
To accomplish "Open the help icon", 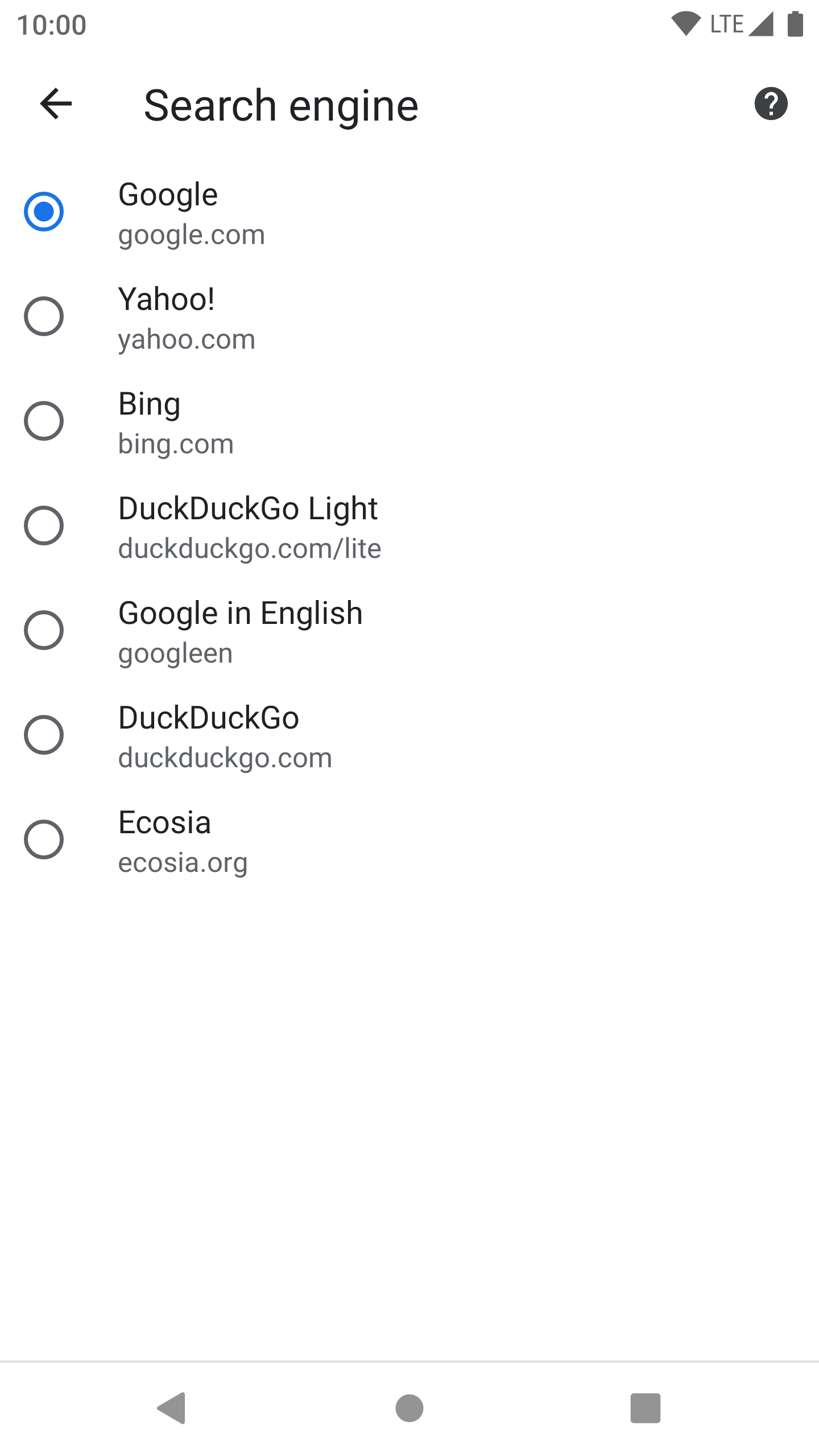I will coord(771,104).
